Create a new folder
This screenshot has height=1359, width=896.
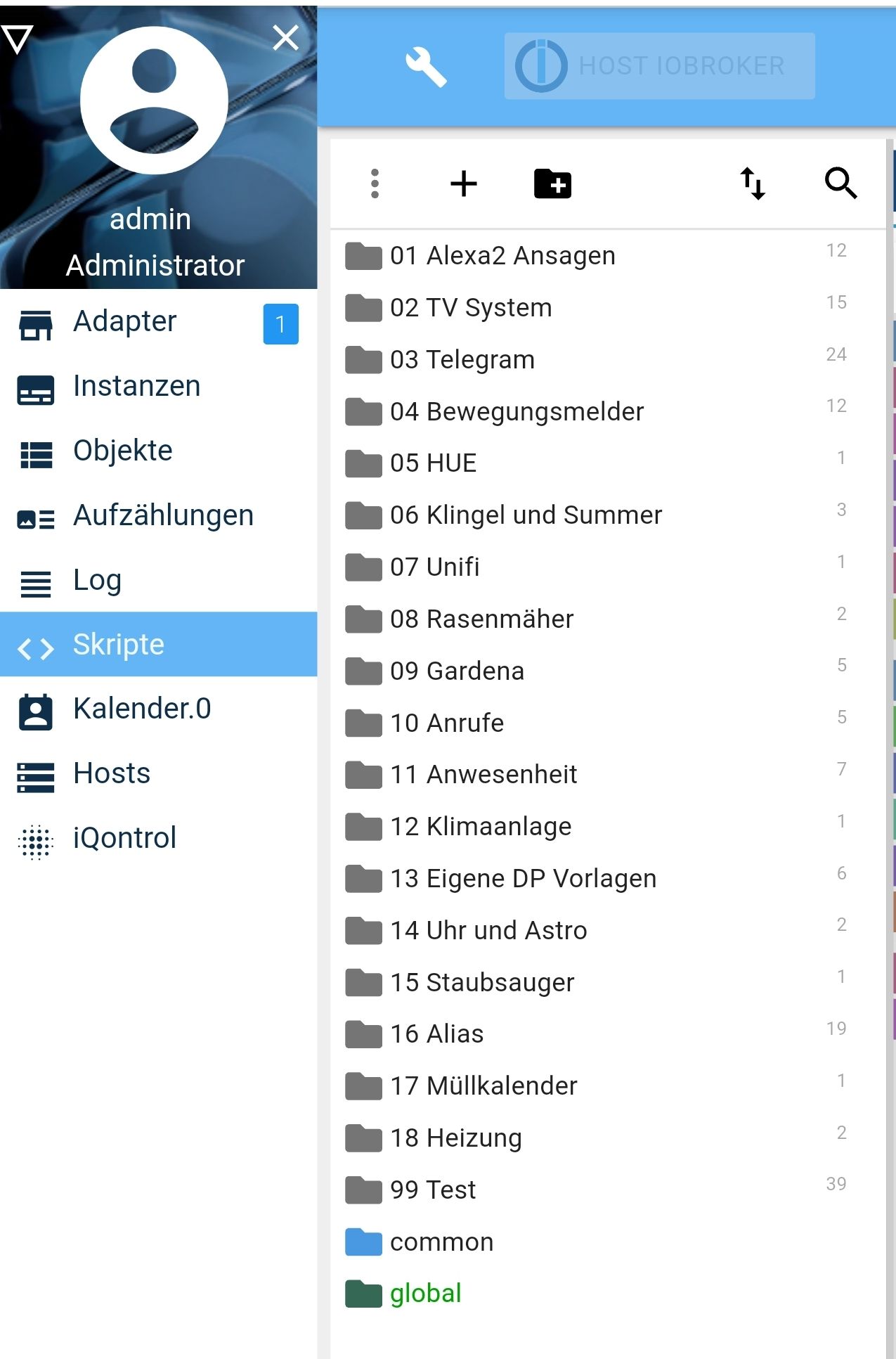tap(552, 183)
